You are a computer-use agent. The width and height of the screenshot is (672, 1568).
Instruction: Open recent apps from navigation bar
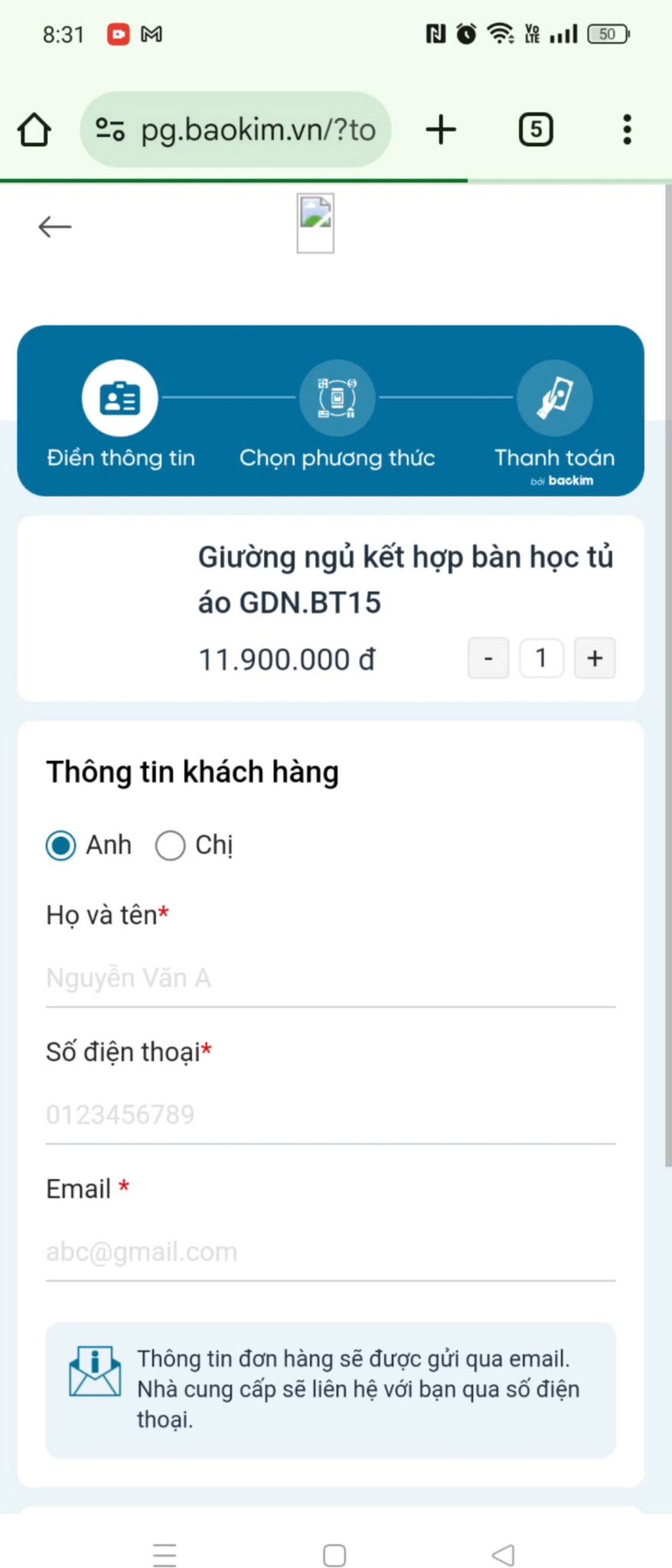(165, 1555)
